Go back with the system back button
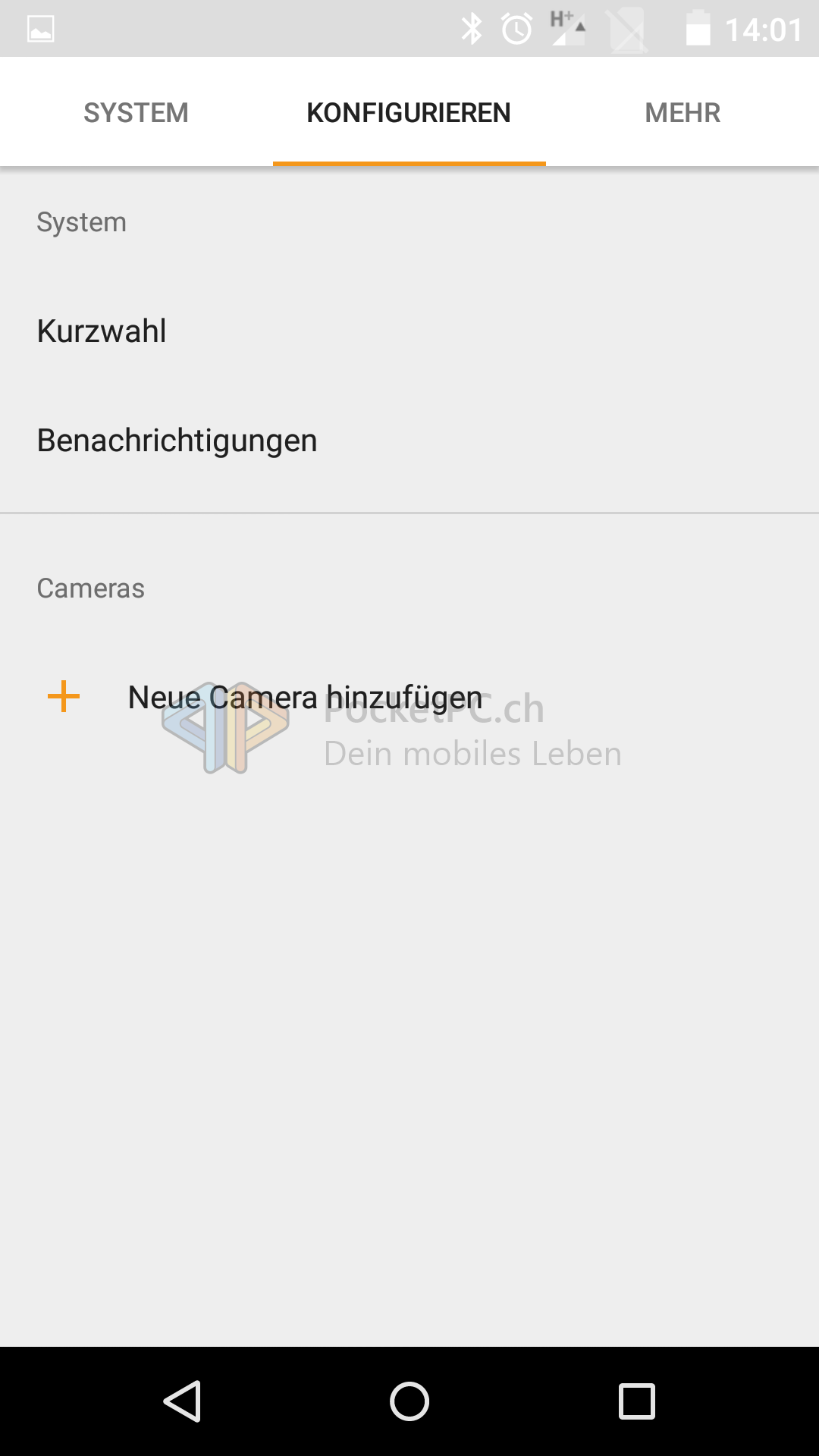The image size is (819, 1456). point(182,1401)
